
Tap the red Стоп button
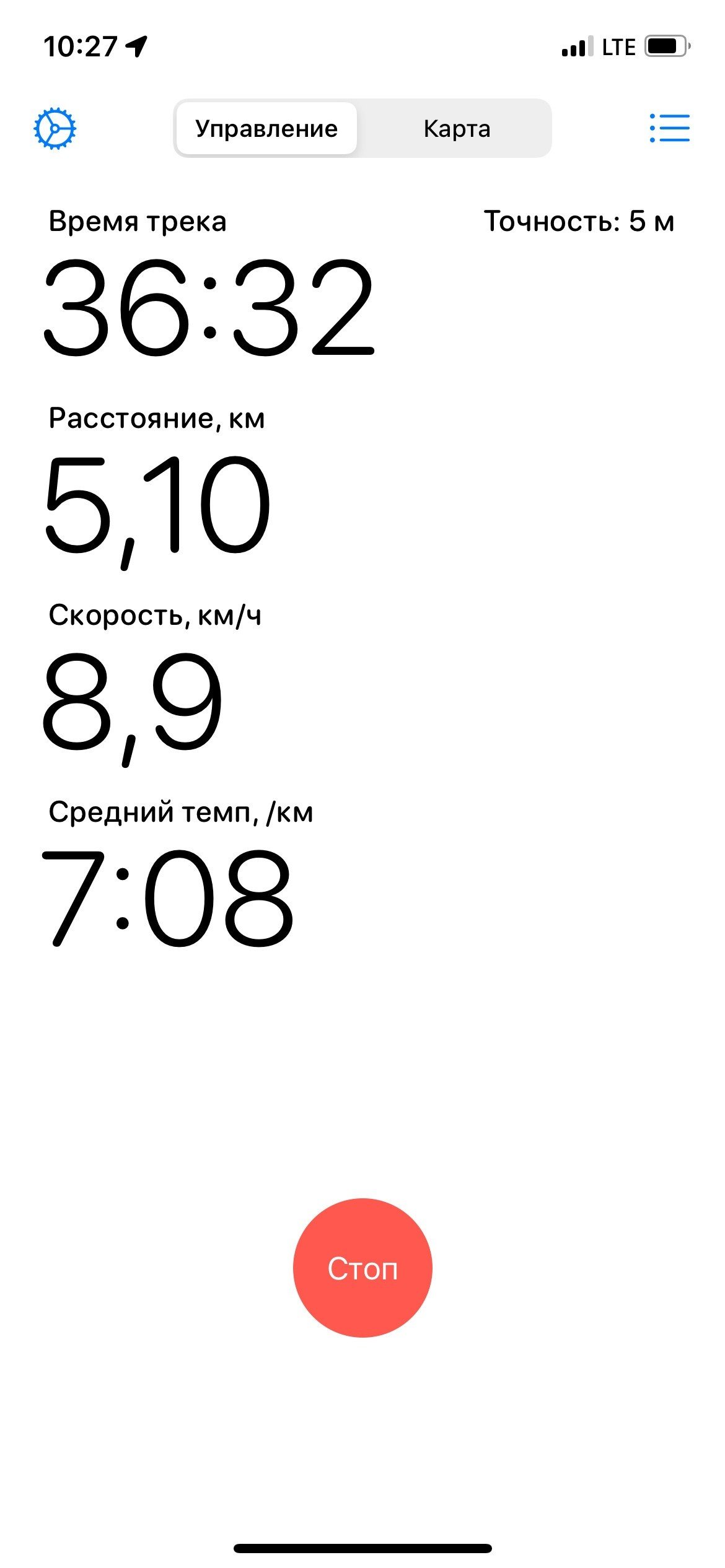point(362,1268)
